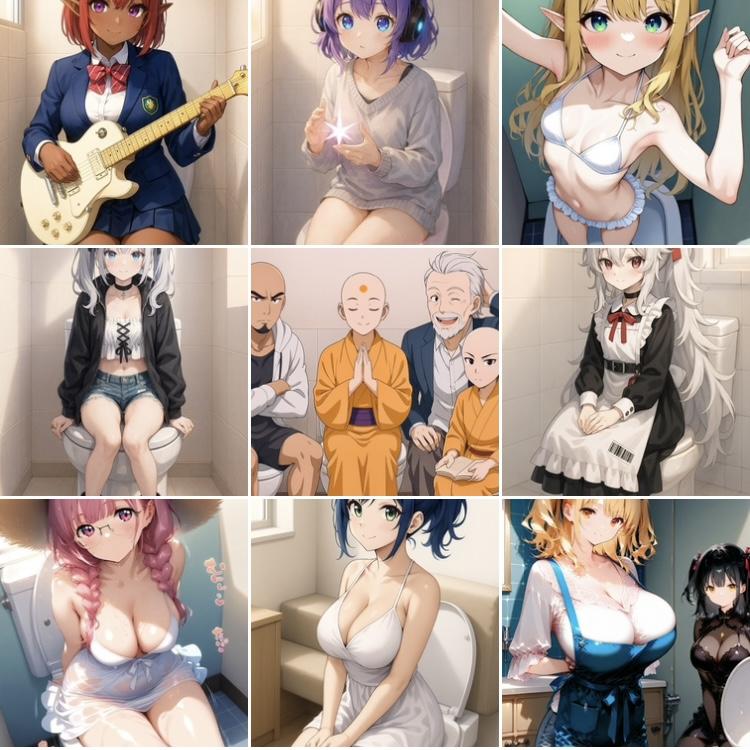Open the blonde girl in blue overalls image
Viewport: 750px width, 750px height.
[x=625, y=623]
